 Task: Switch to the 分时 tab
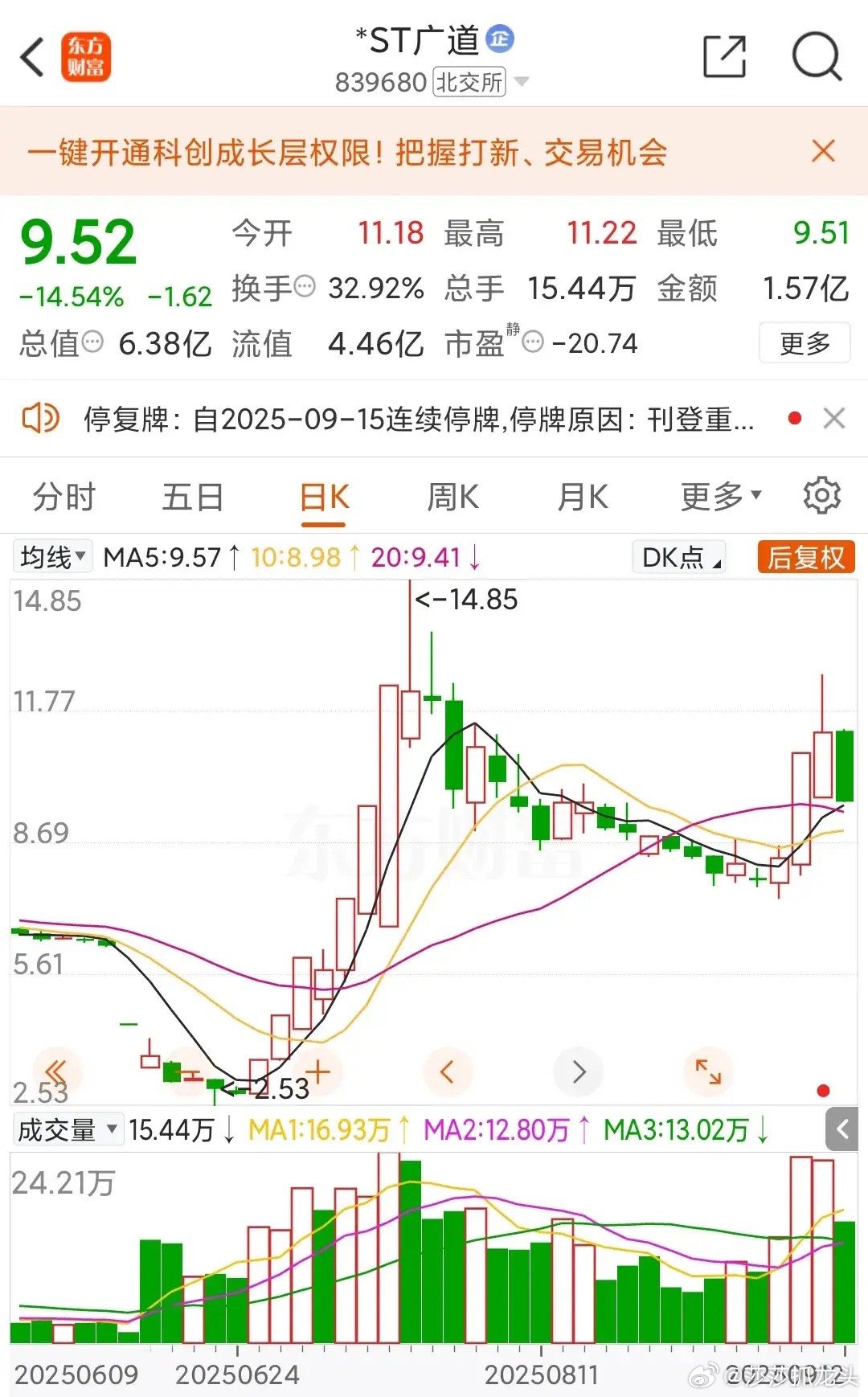point(64,497)
